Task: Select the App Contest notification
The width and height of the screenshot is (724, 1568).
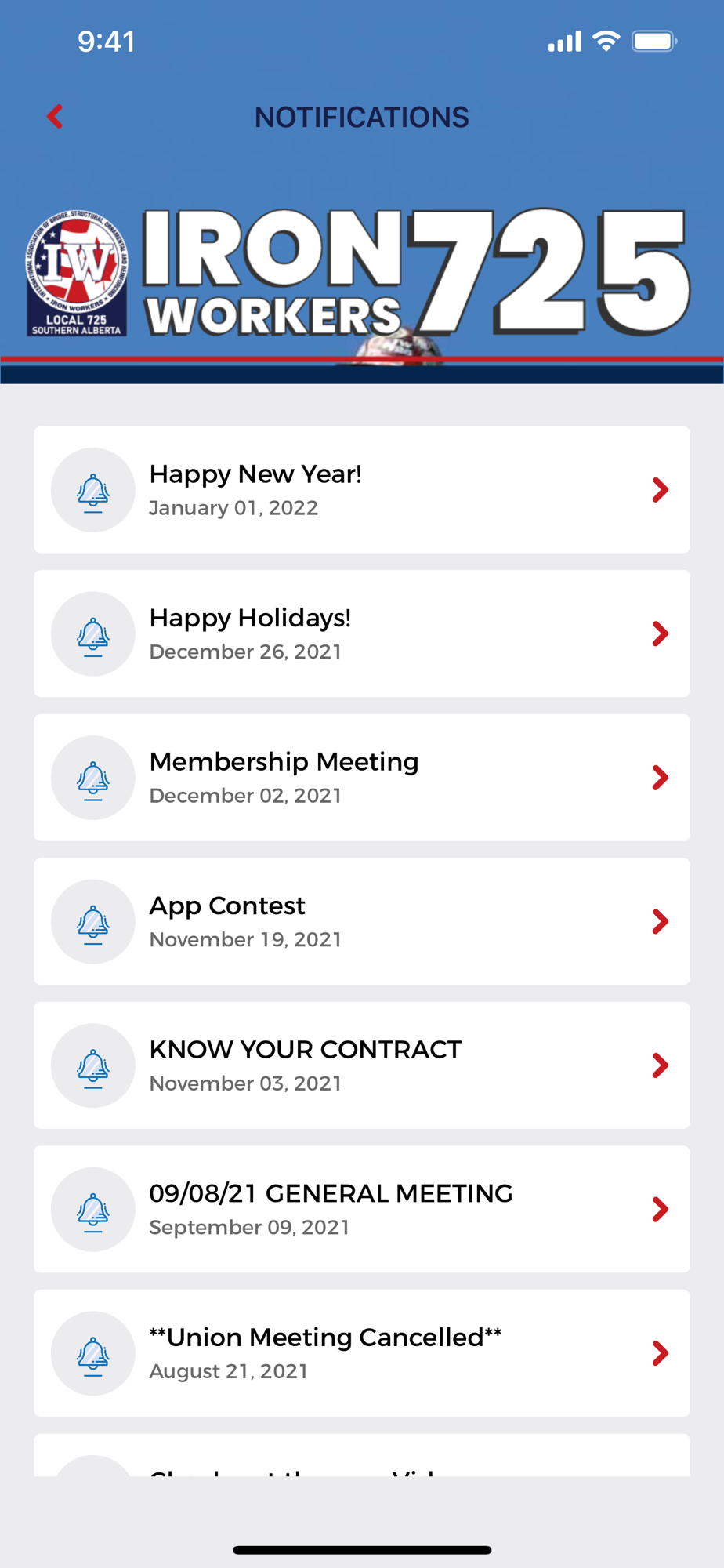Action: (x=361, y=921)
